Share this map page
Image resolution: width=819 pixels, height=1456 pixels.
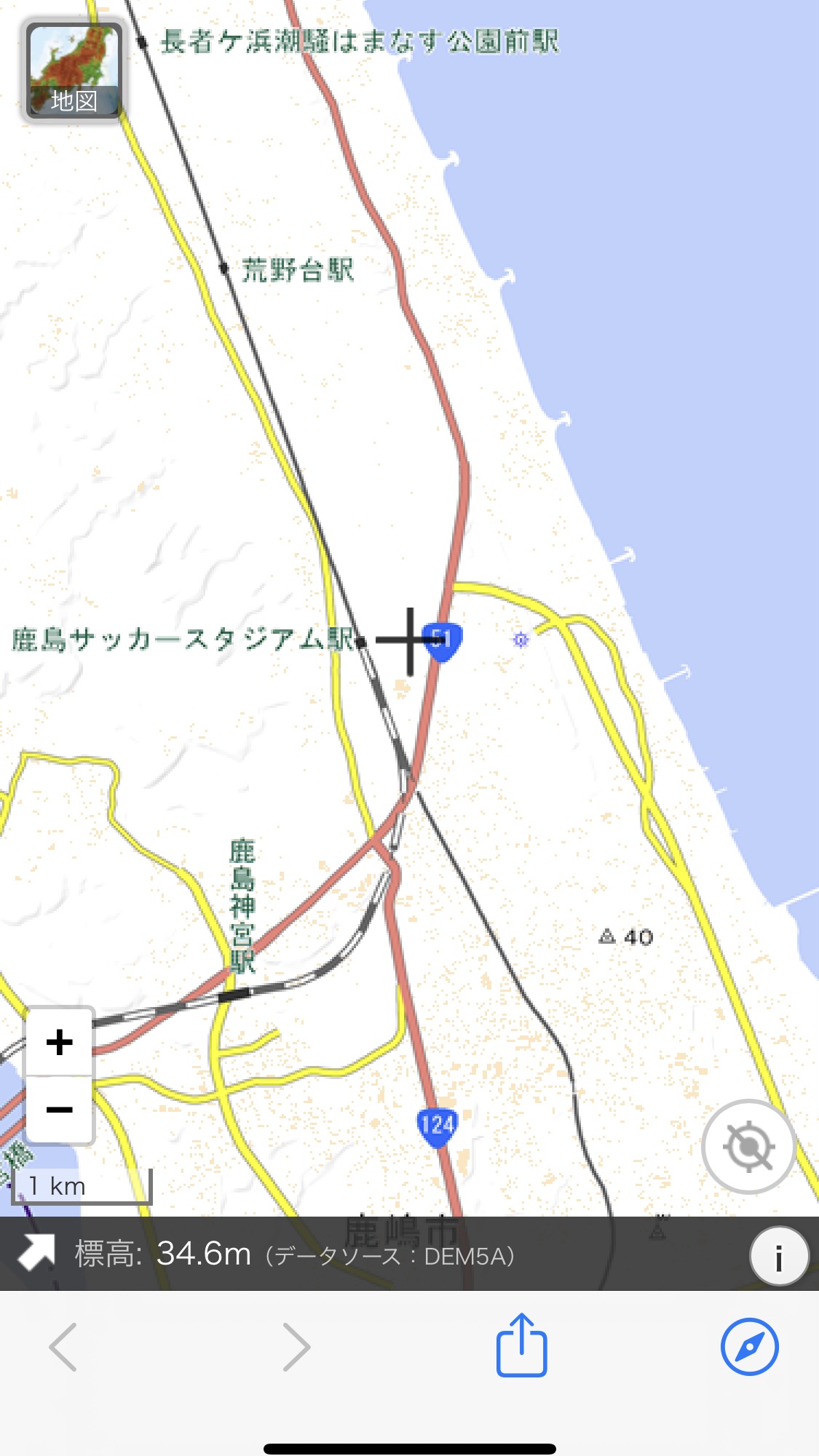[521, 1345]
